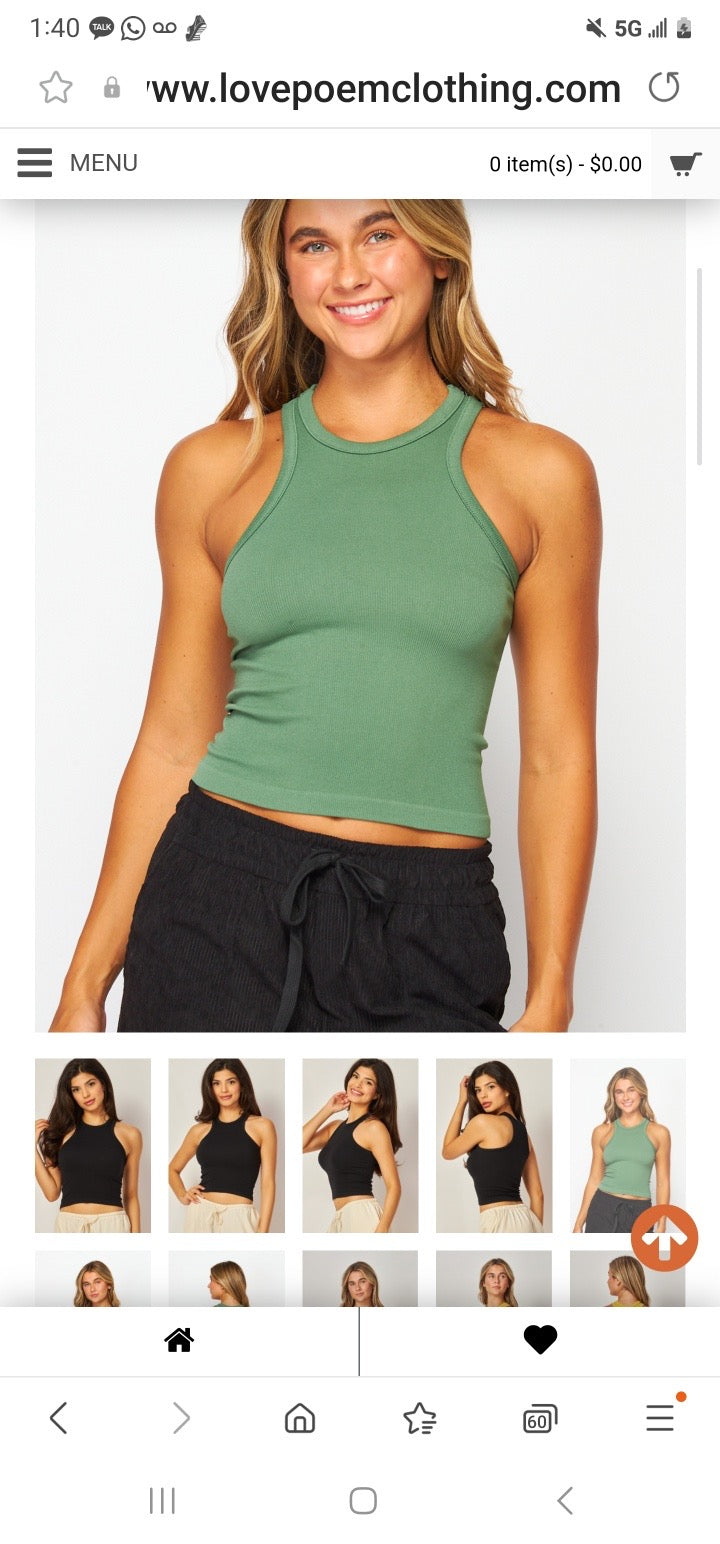This screenshot has width=720, height=1544.
Task: Select the black tank thumbnail with hand on hip
Action: click(x=226, y=1145)
